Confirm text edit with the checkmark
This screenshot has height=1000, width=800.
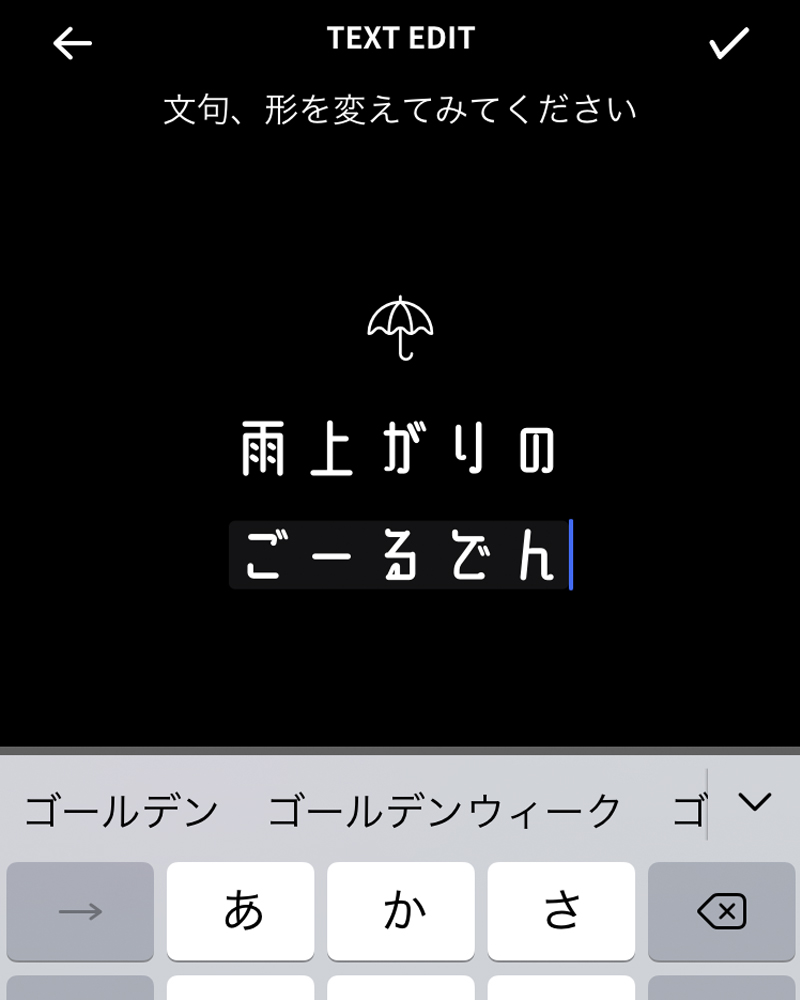728,43
